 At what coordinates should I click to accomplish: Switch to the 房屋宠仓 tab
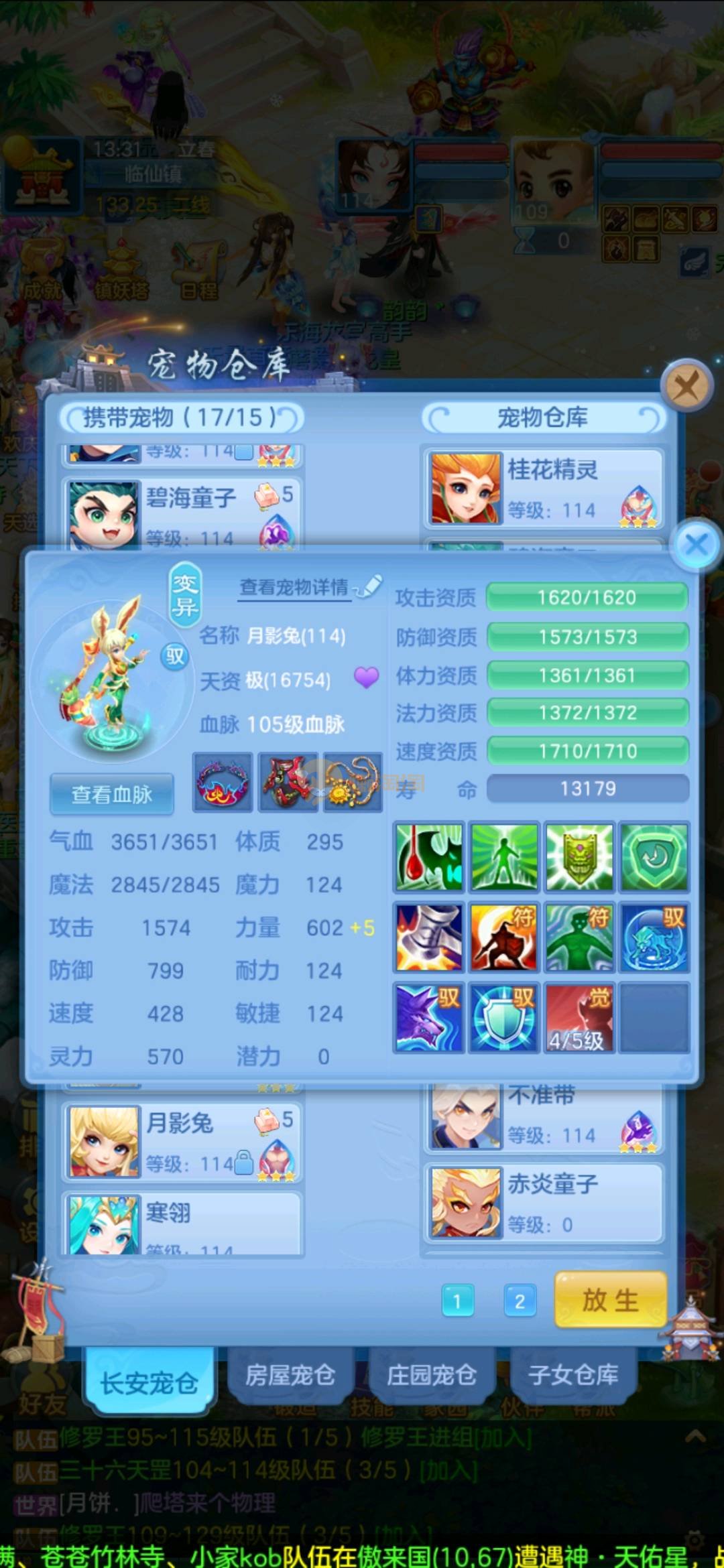290,1376
